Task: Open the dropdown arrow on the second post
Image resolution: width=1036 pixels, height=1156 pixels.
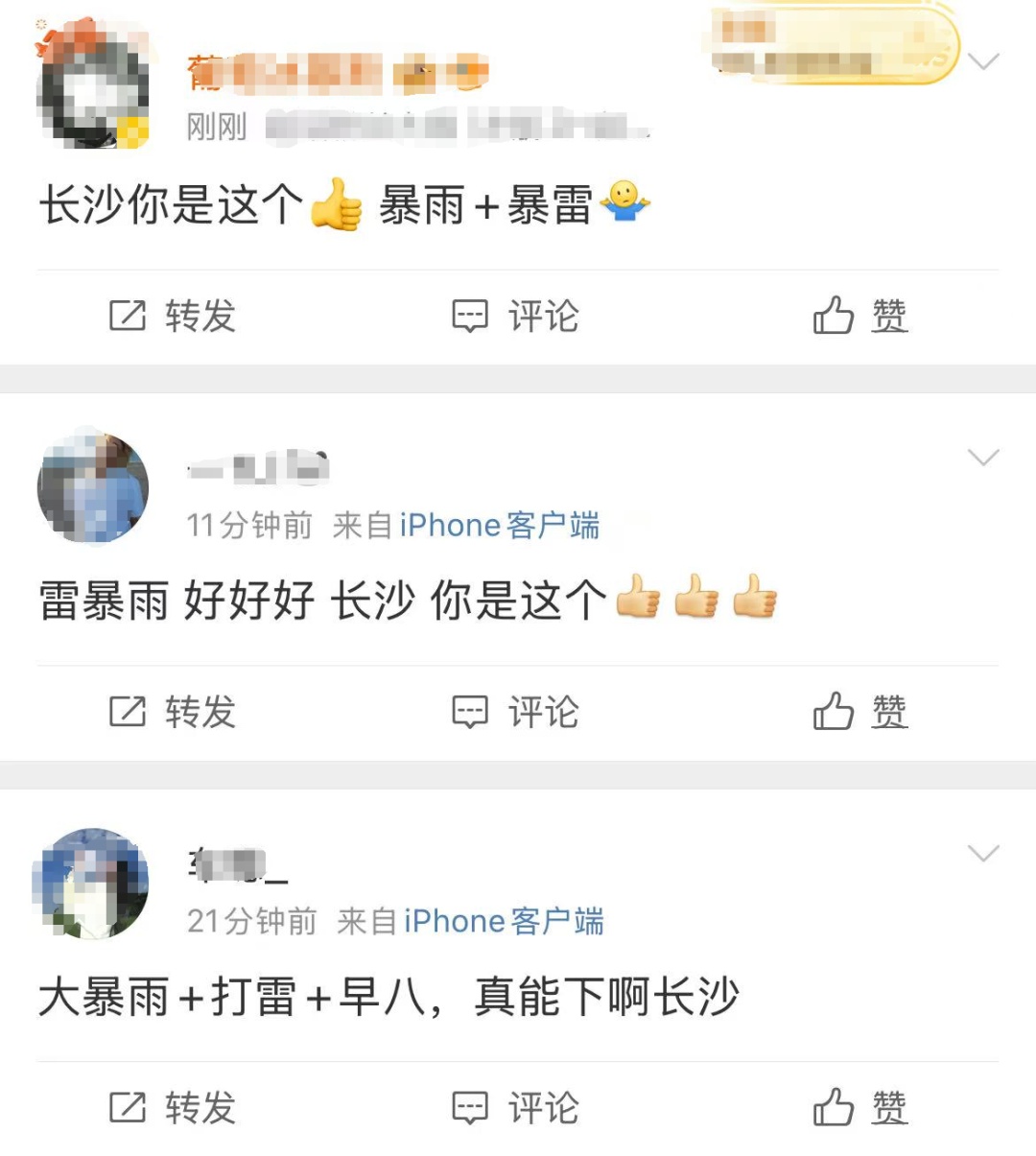Action: [x=983, y=456]
